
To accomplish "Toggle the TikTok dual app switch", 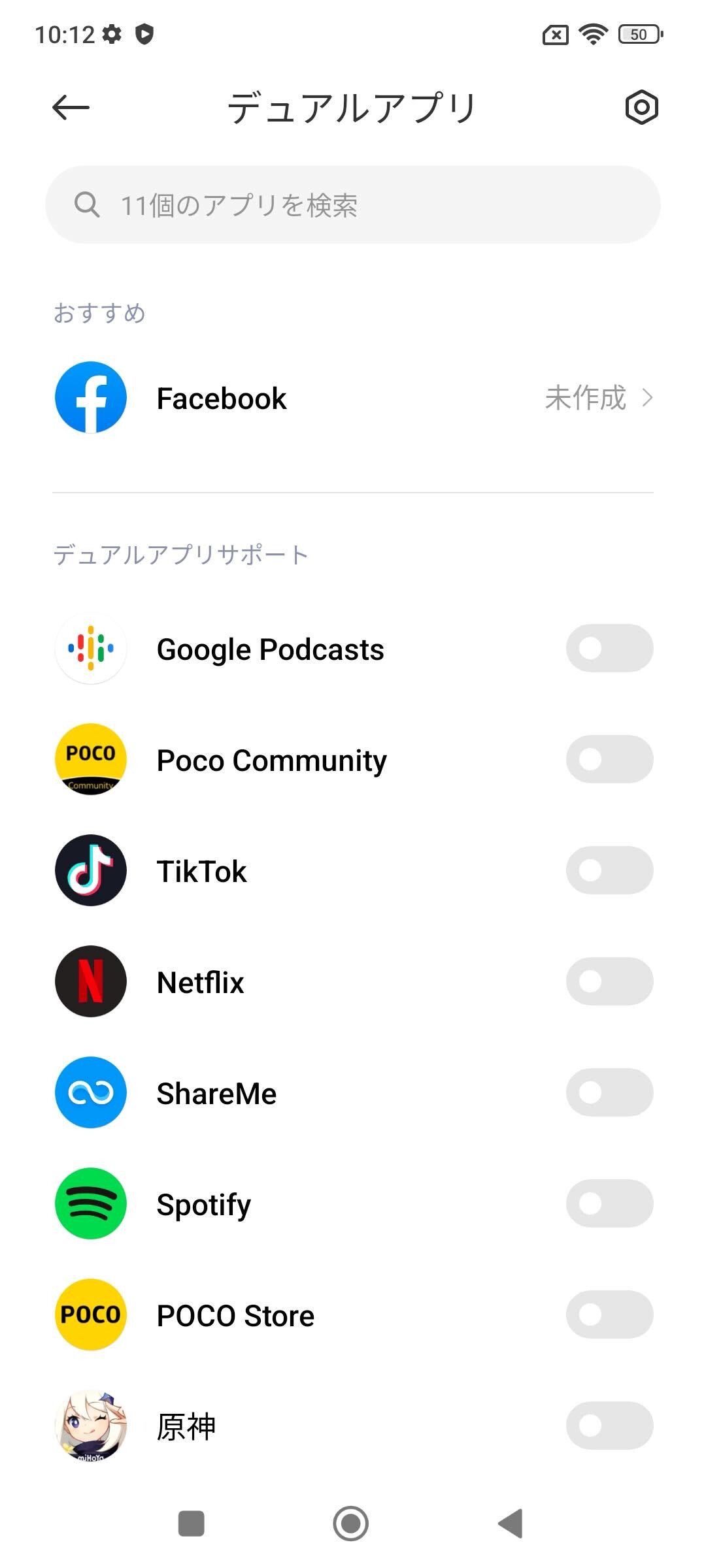I will pos(609,870).
